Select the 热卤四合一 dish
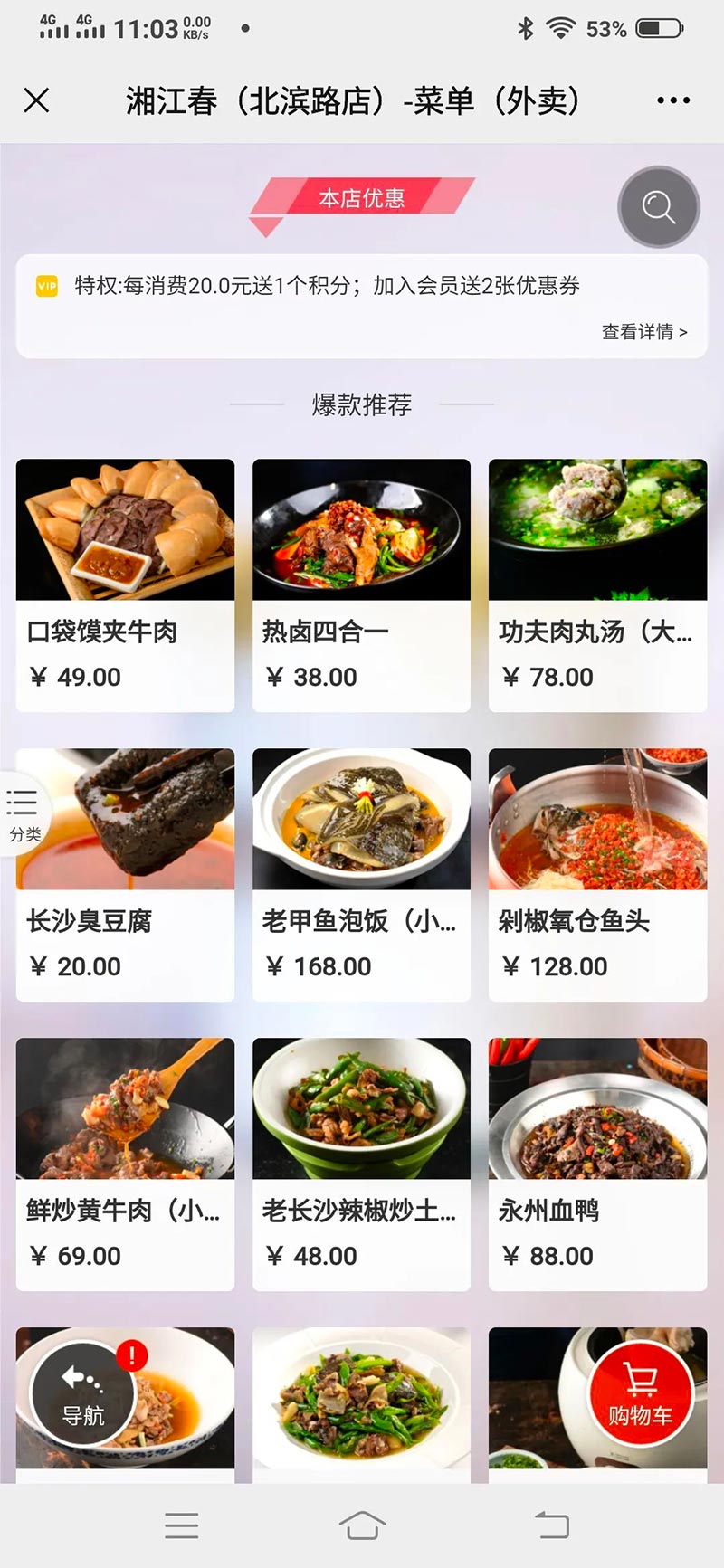724x1568 pixels. coord(361,584)
